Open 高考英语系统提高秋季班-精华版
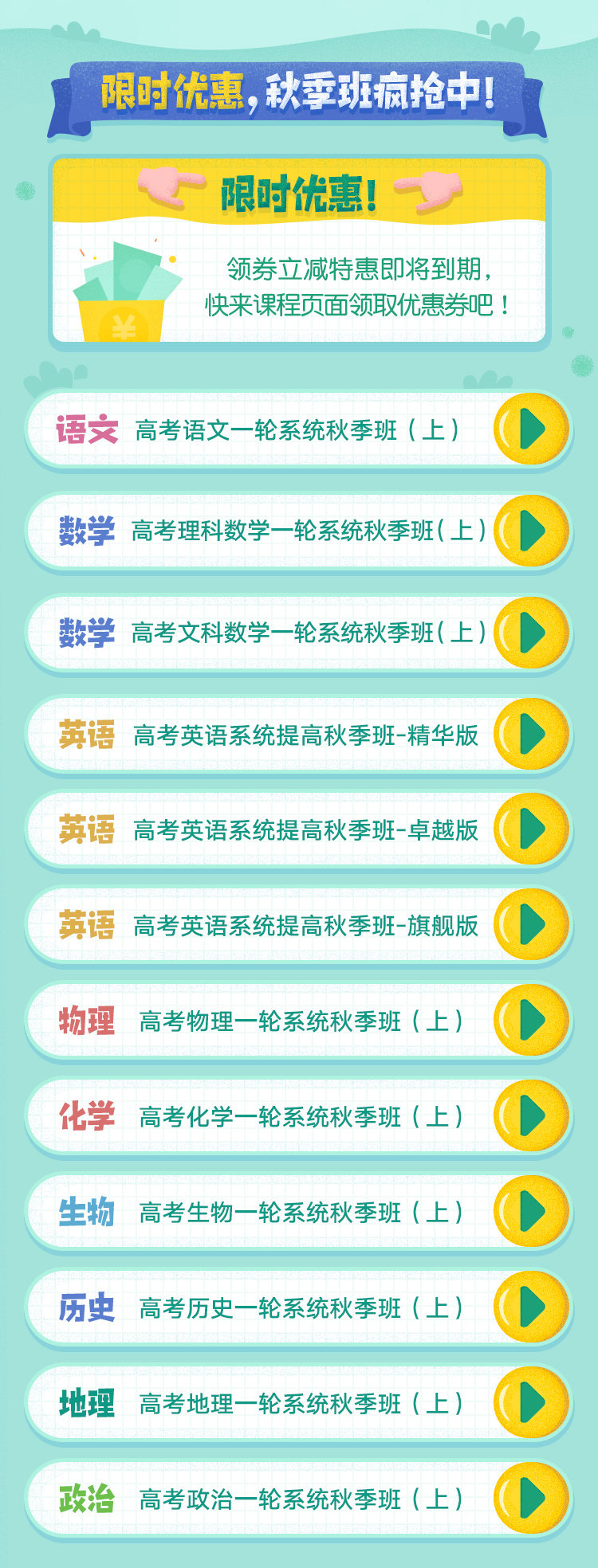 tap(531, 734)
